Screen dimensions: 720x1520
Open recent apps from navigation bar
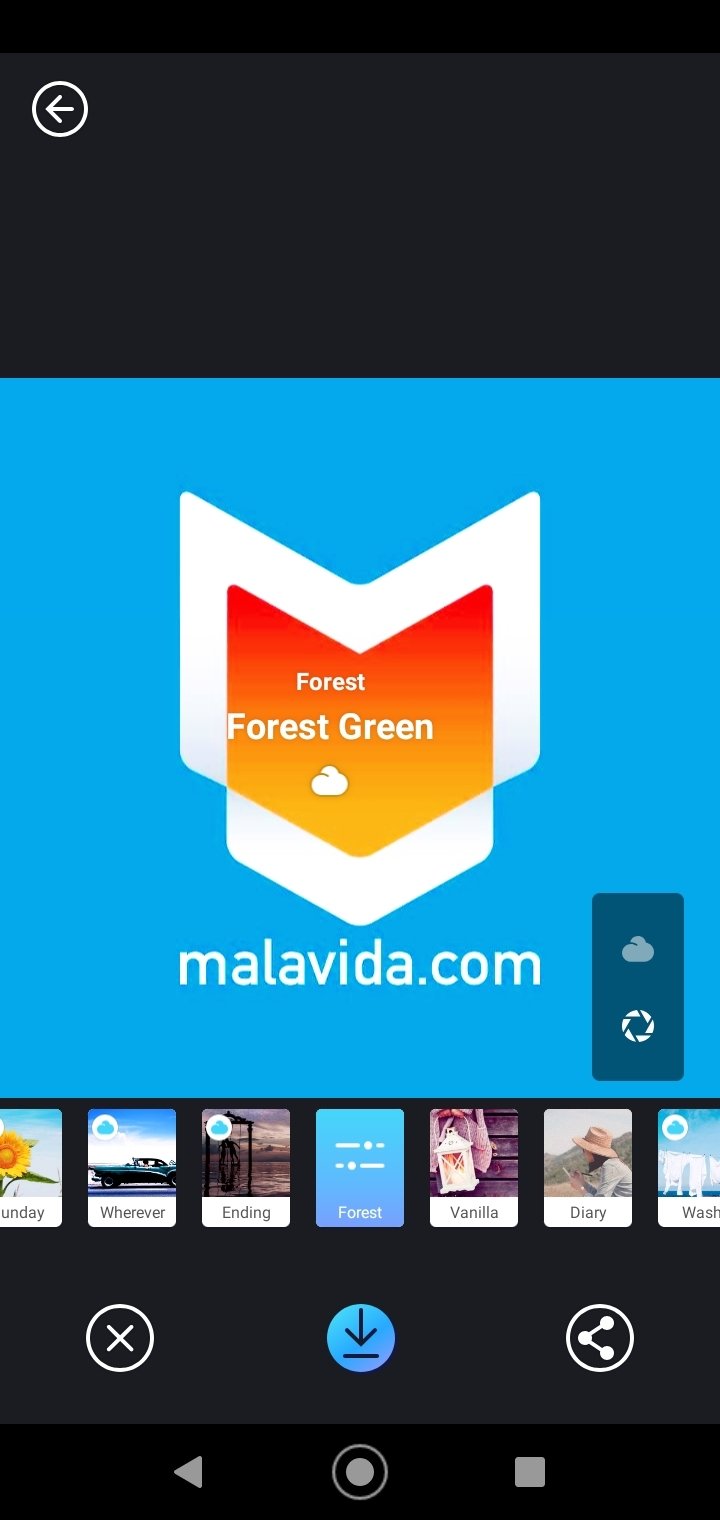tap(530, 1472)
